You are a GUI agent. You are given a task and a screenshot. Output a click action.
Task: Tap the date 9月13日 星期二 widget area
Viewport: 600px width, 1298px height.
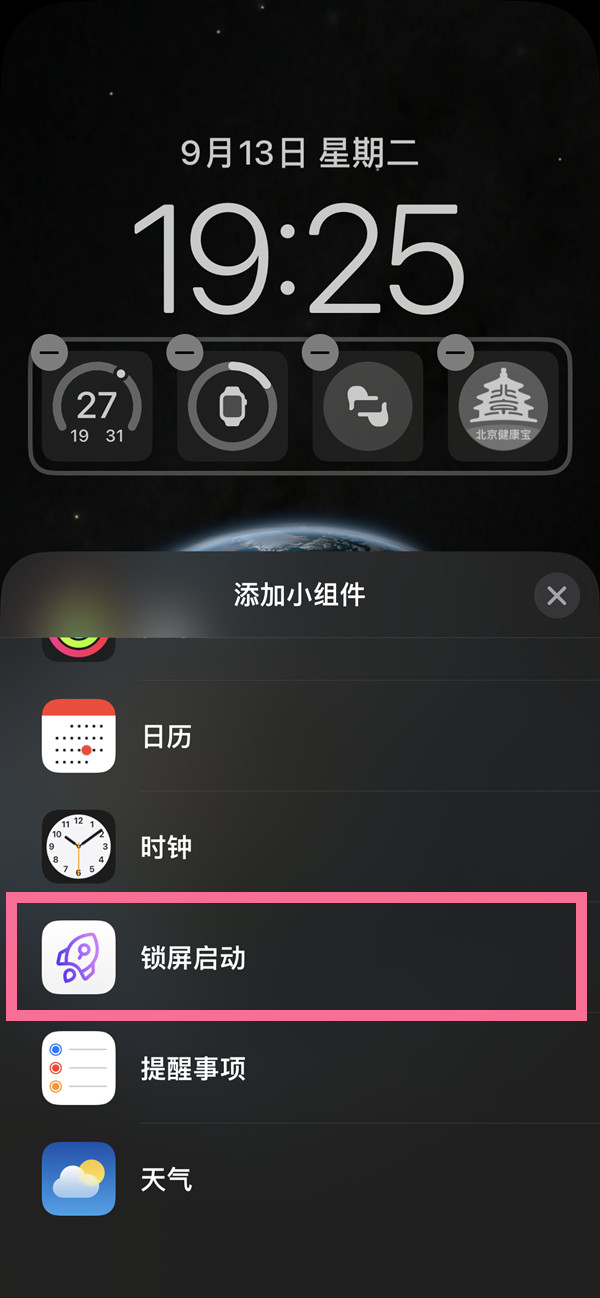[300, 153]
